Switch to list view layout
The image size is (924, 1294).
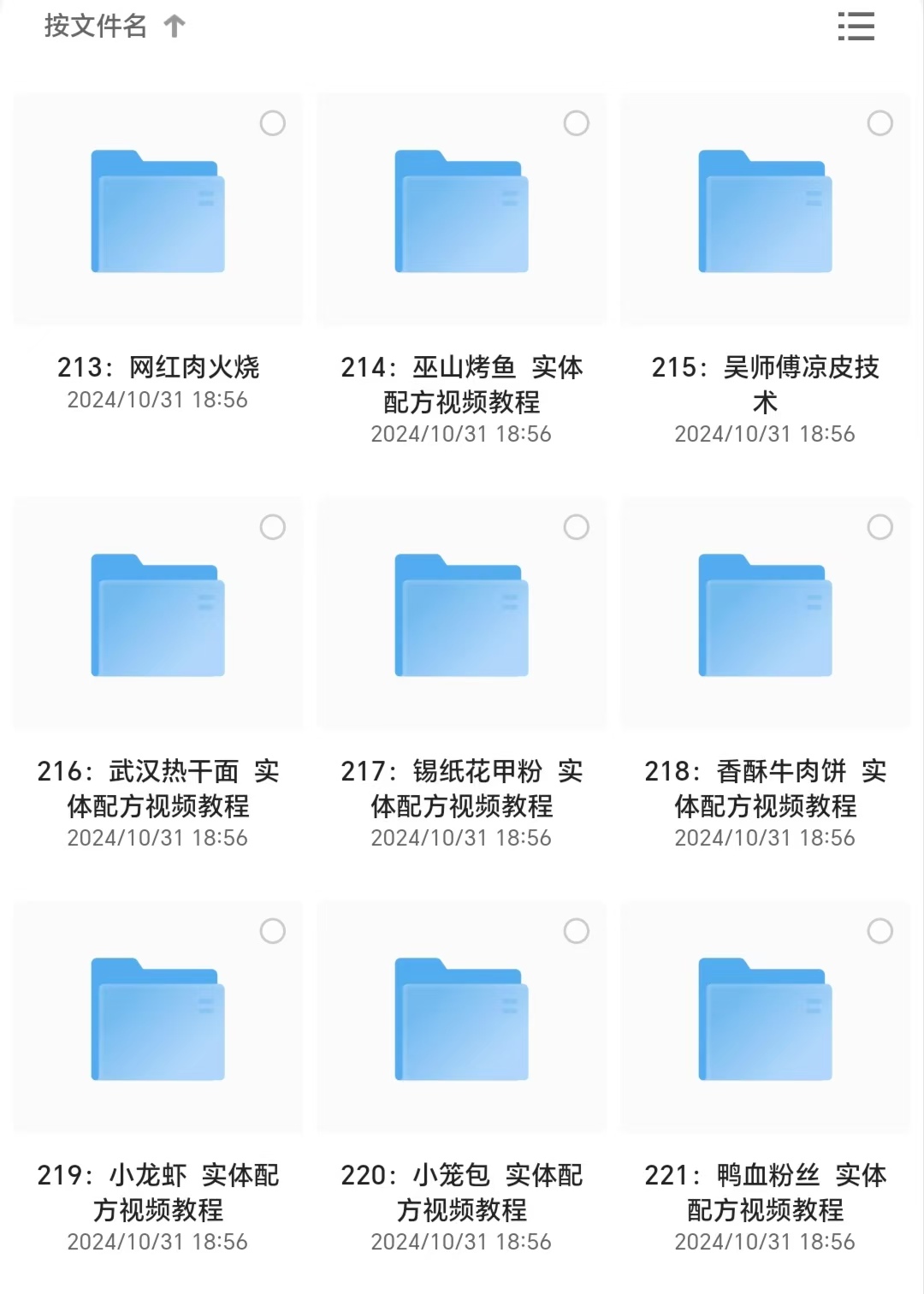pos(856,27)
